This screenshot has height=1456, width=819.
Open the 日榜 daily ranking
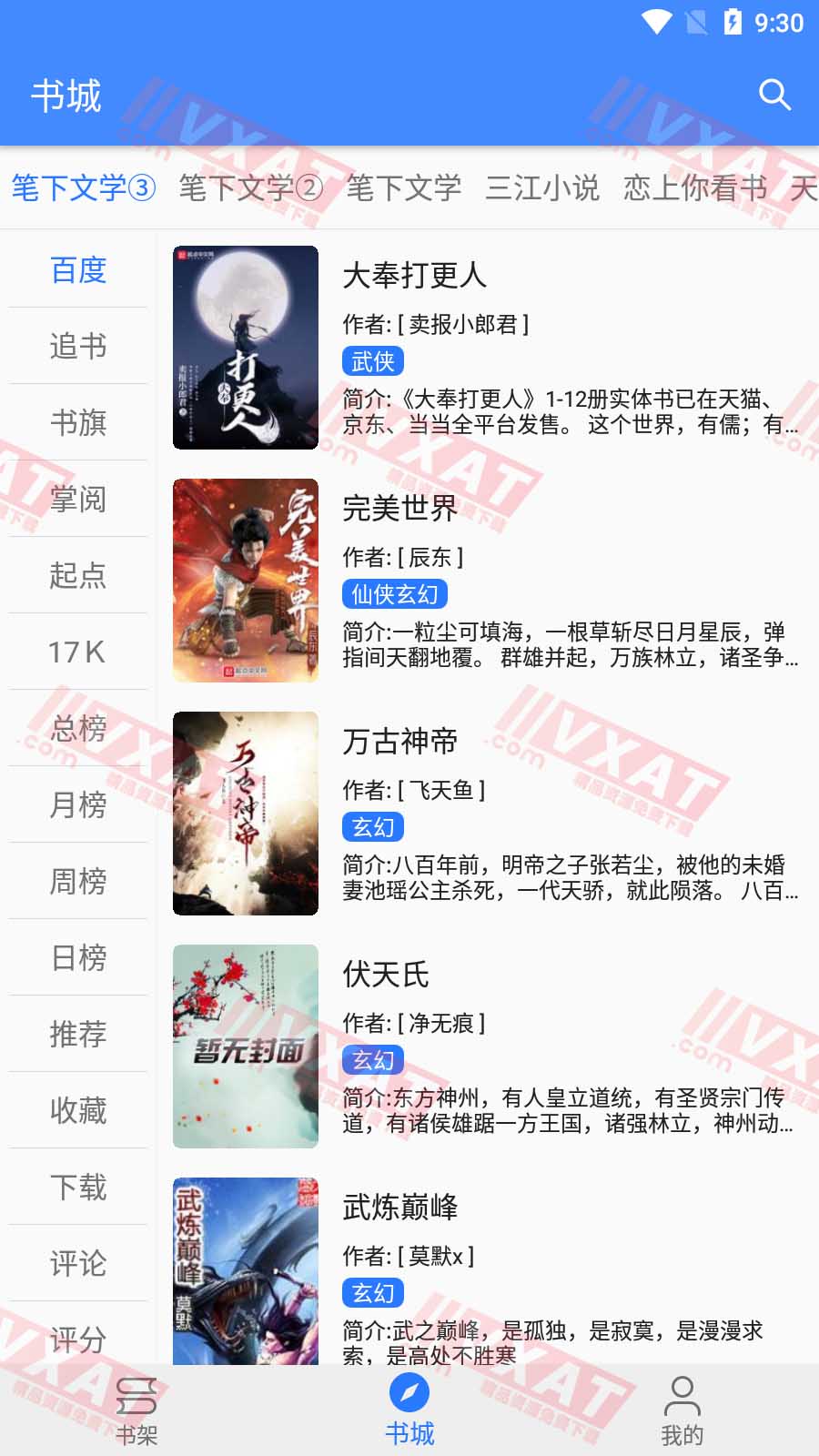(x=78, y=958)
